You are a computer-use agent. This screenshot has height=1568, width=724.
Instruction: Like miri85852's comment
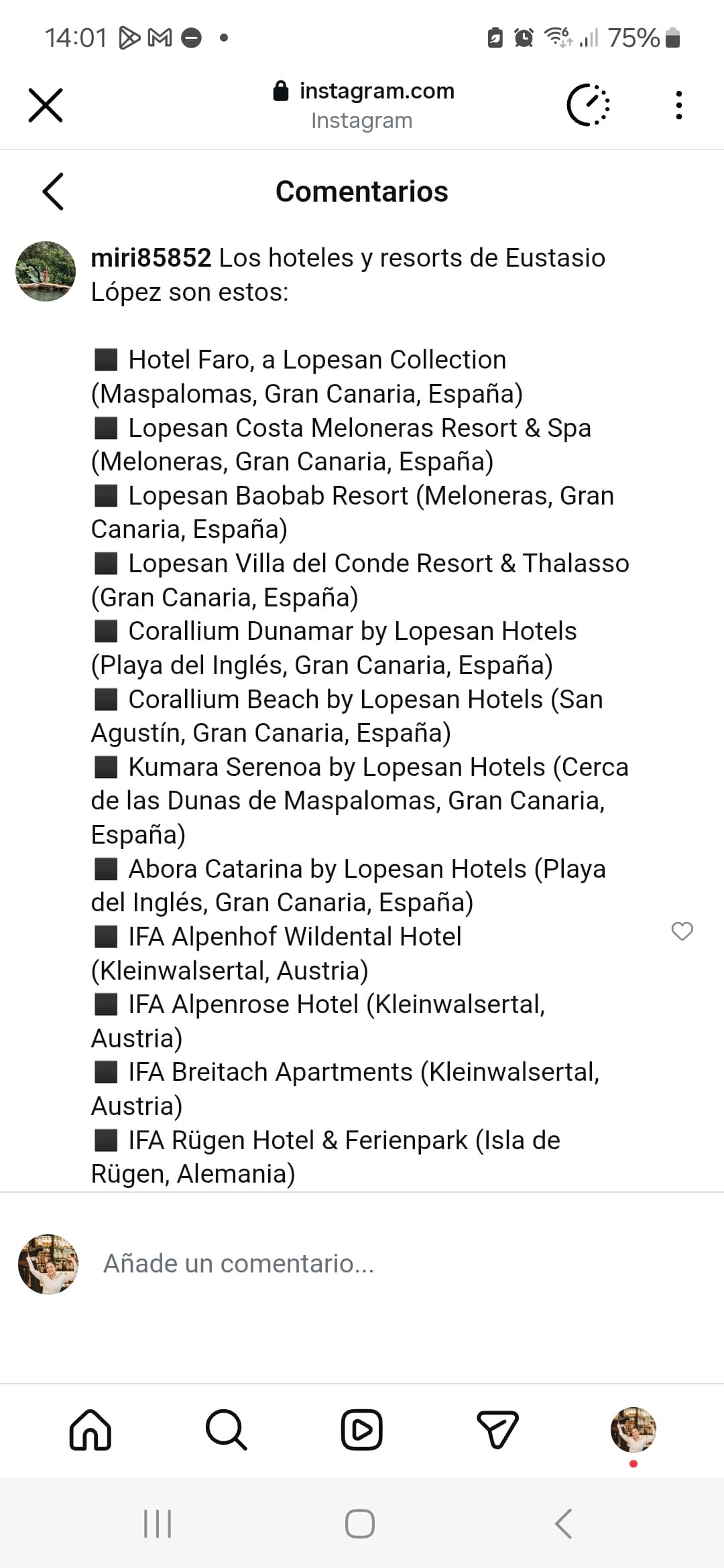click(x=682, y=931)
